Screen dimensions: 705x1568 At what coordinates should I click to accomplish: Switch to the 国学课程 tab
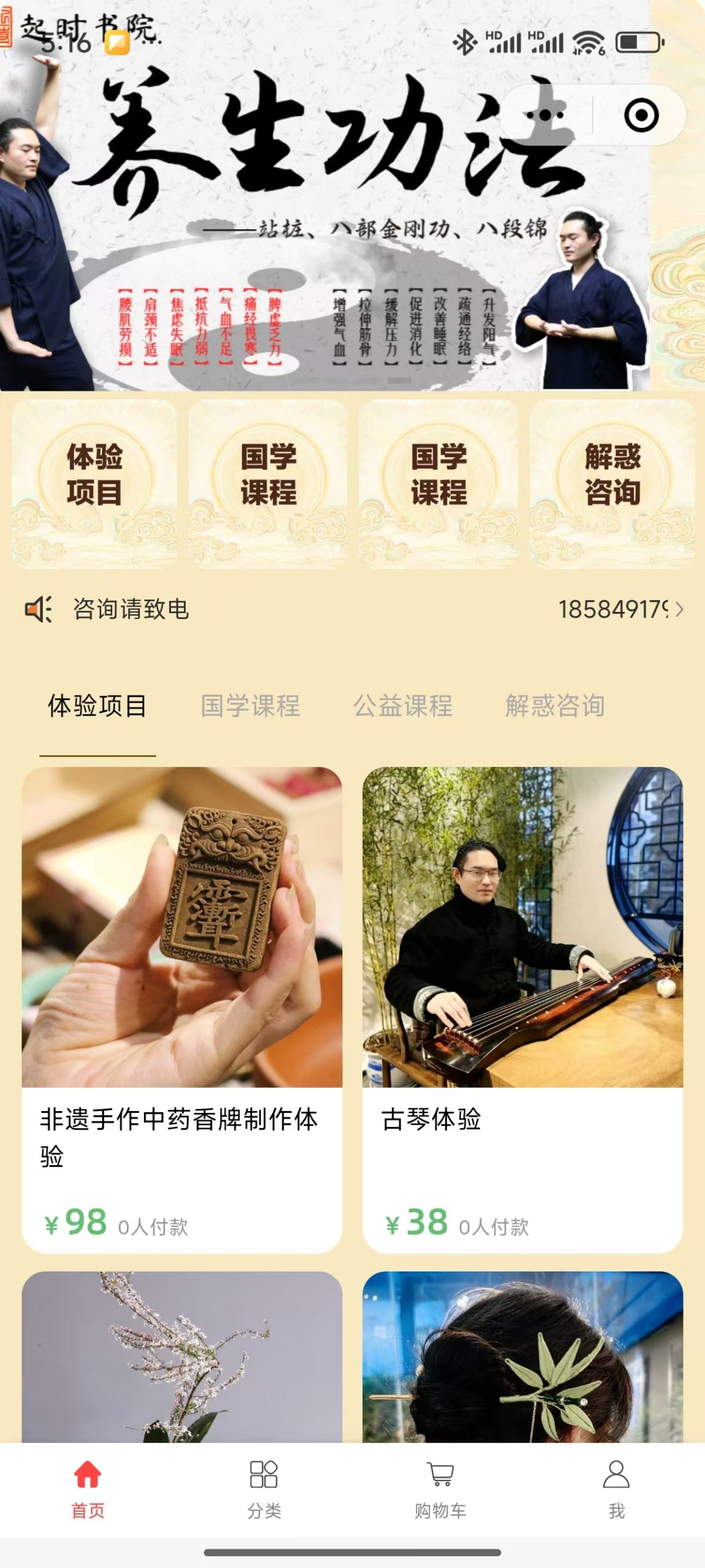pyautogui.click(x=250, y=706)
